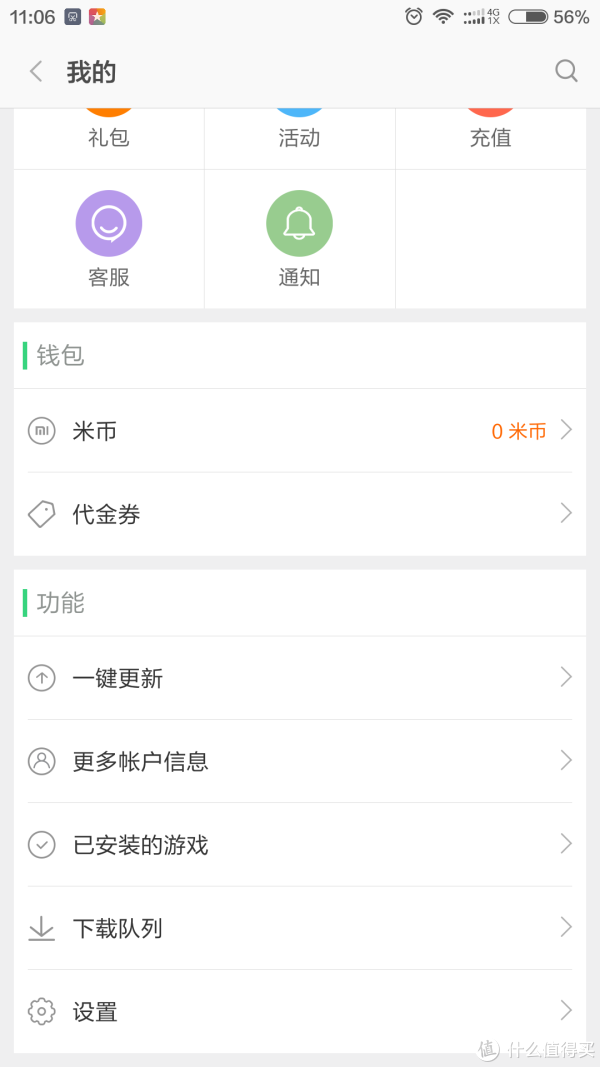Go back using the top-left arrow
Image resolution: width=600 pixels, height=1067 pixels.
pos(36,71)
